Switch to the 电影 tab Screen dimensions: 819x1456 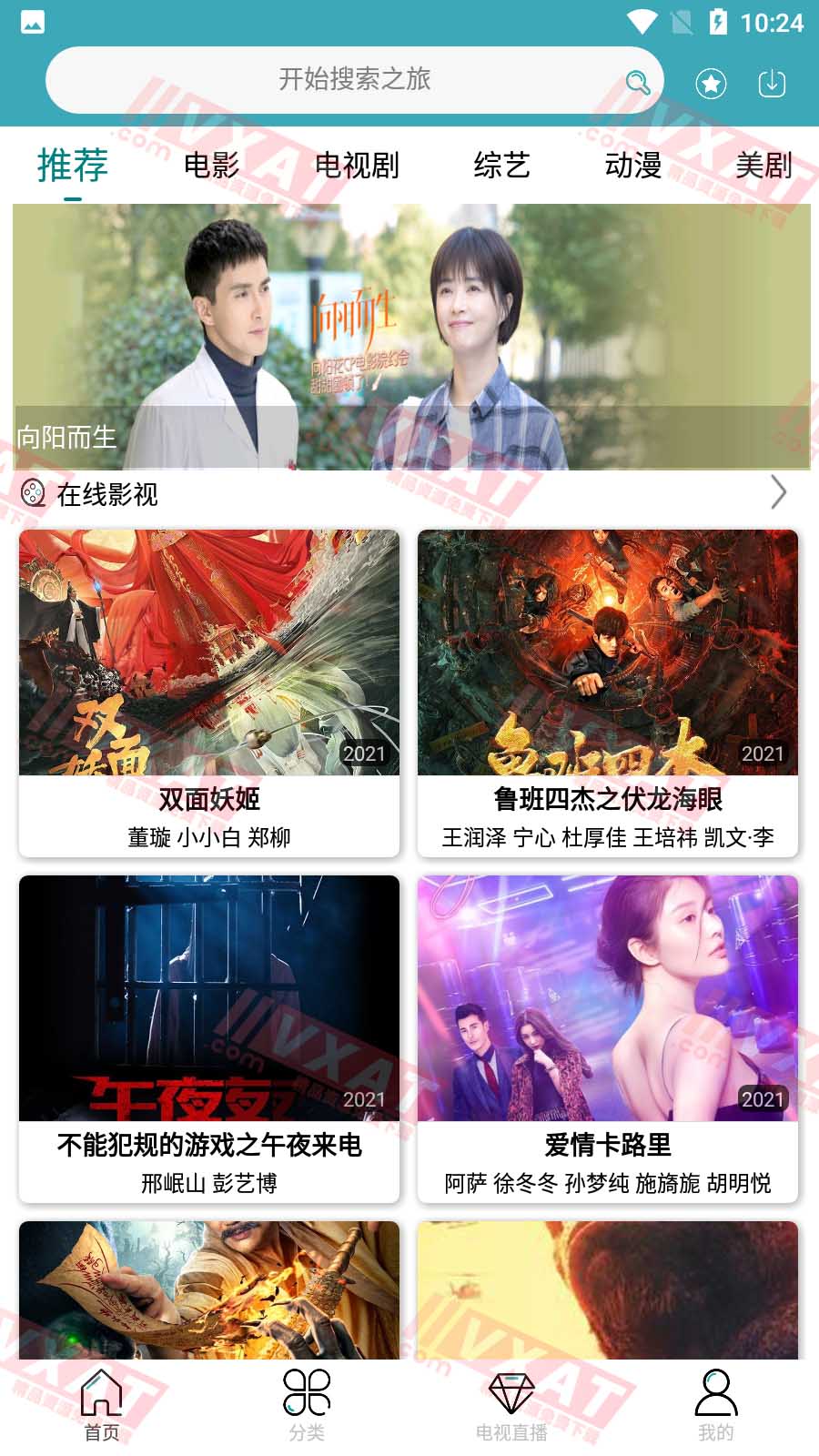pyautogui.click(x=210, y=166)
